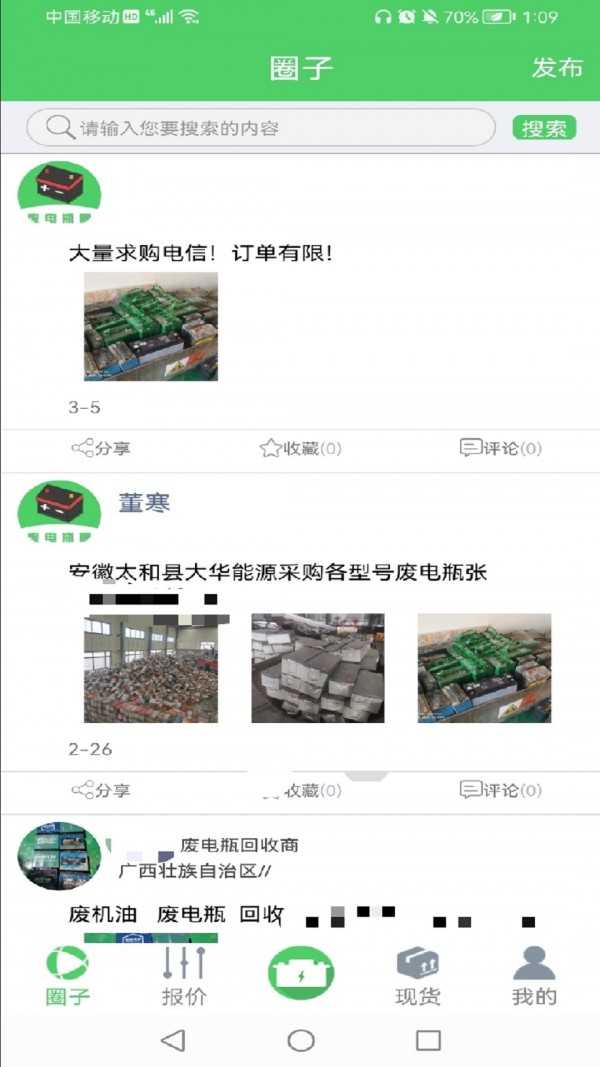Tap the green 搜索 button
The image size is (600, 1067).
544,128
